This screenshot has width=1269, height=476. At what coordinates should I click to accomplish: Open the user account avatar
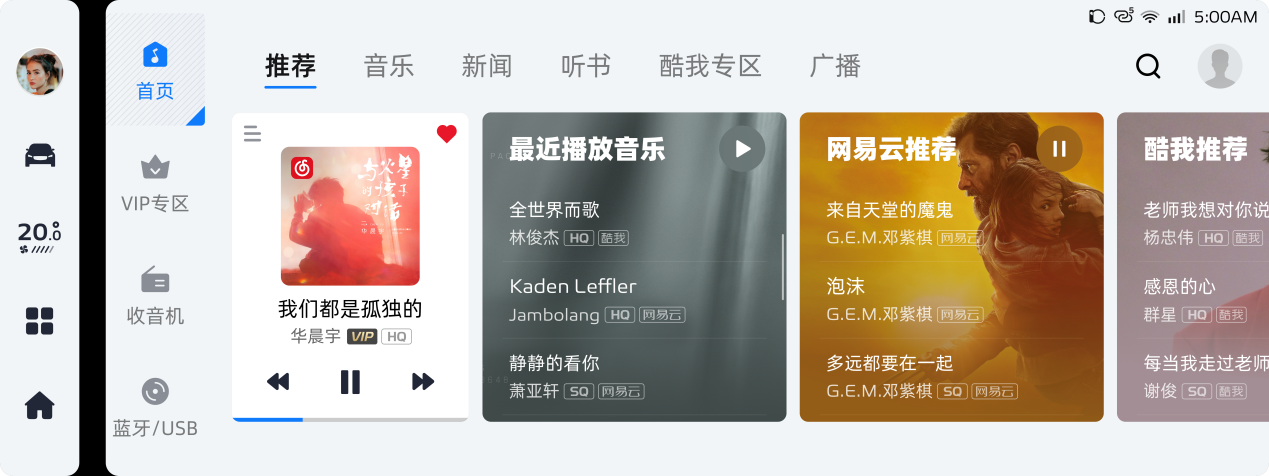(1219, 67)
